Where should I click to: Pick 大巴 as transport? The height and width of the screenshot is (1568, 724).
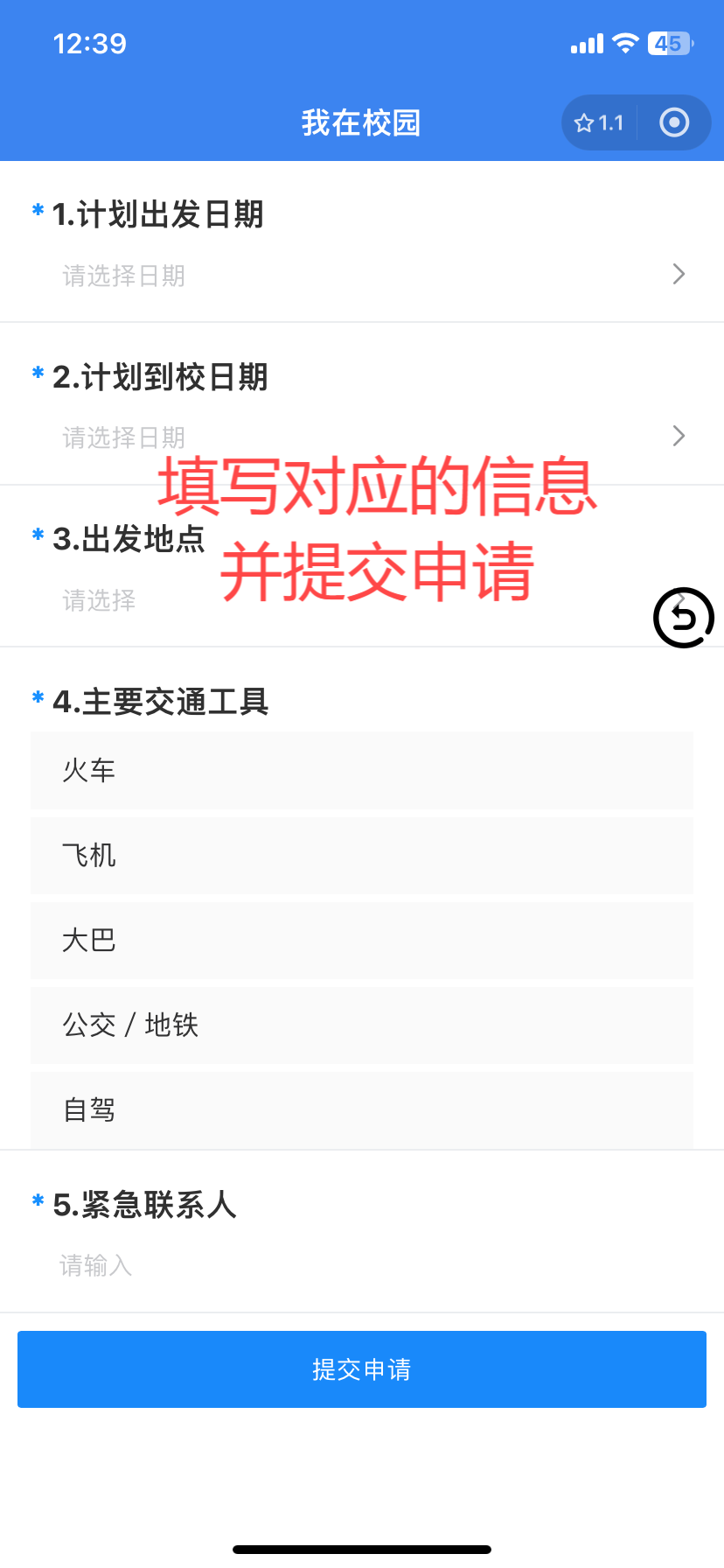point(361,940)
